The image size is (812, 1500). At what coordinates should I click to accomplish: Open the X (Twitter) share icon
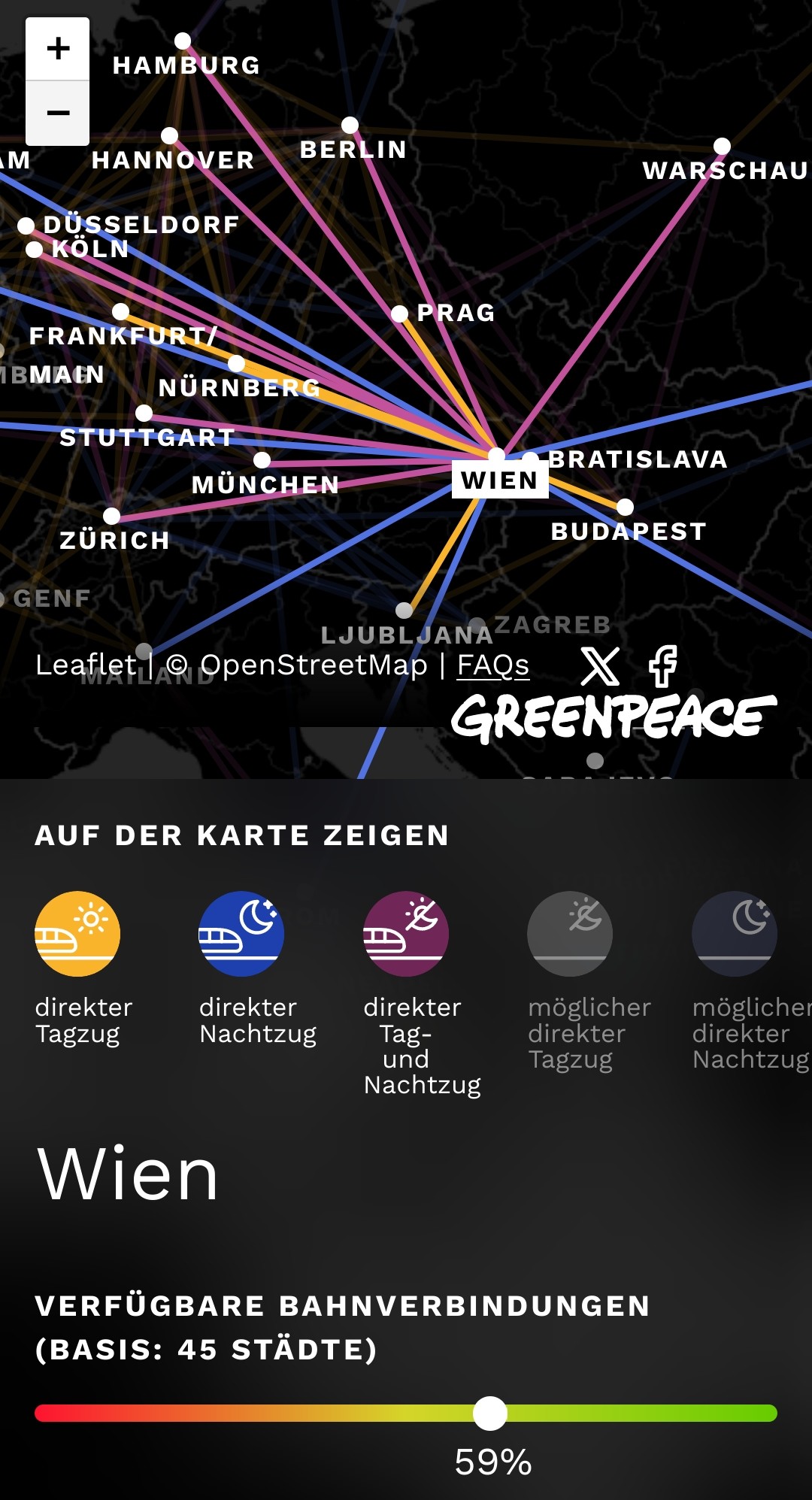point(600,666)
